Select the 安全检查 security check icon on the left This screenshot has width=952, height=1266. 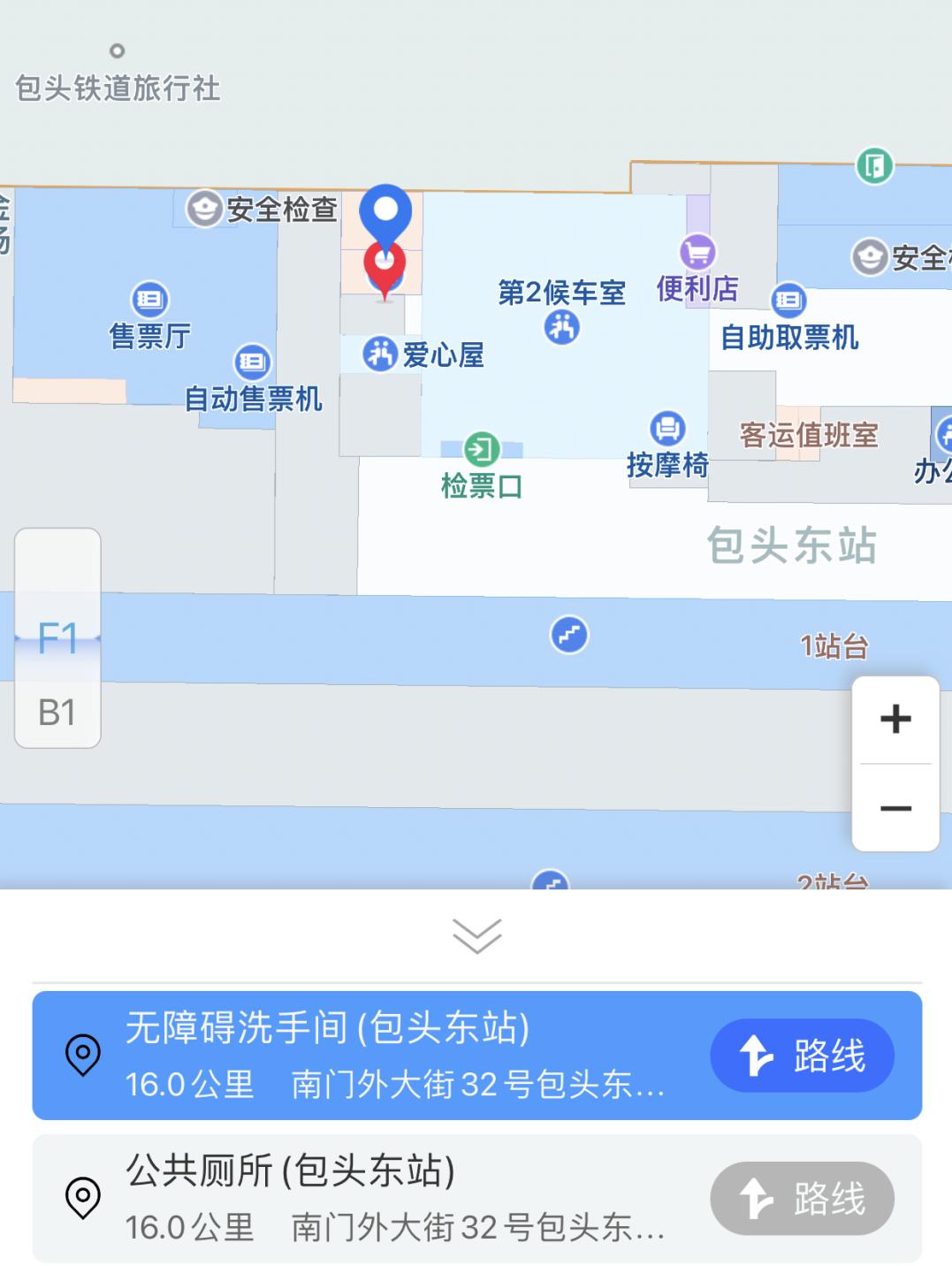(x=205, y=210)
